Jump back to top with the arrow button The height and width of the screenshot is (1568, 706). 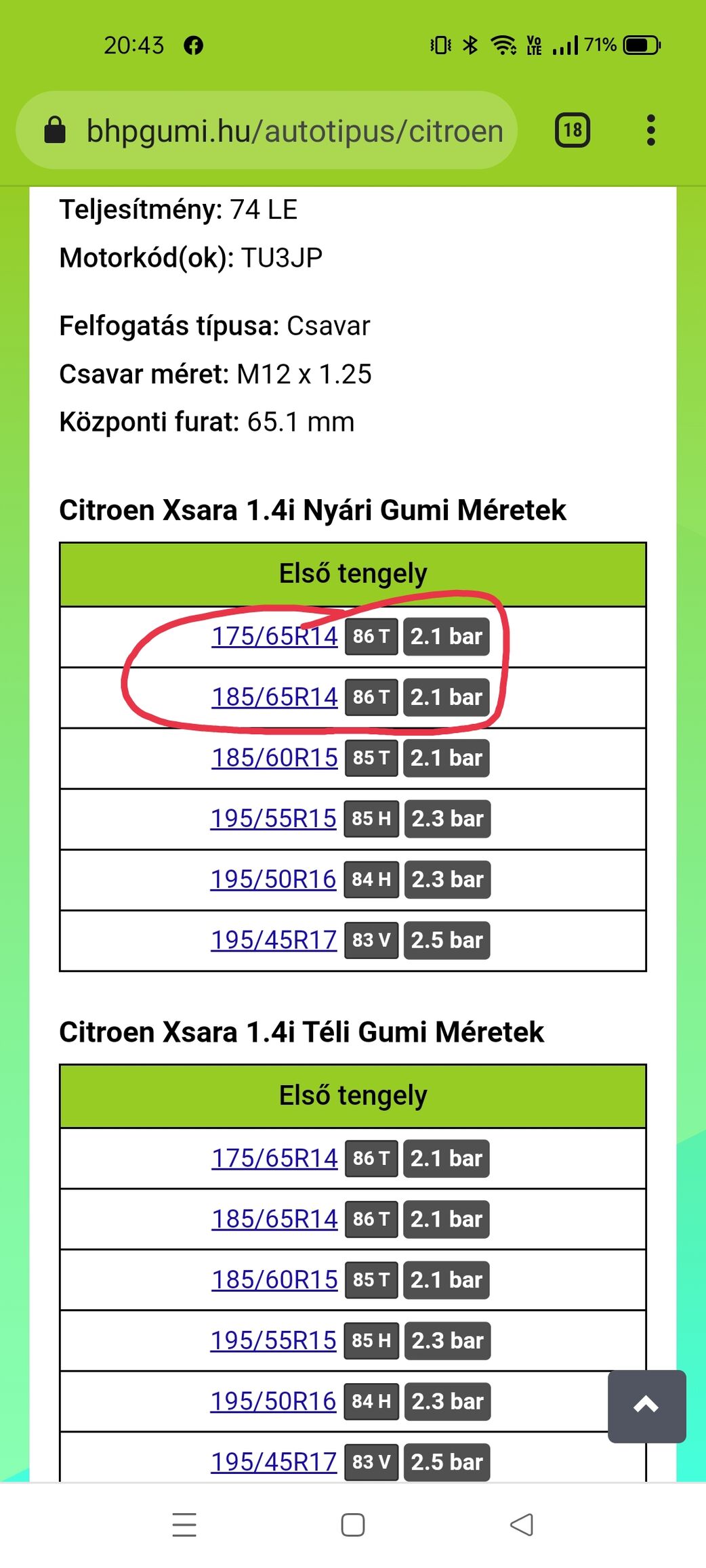coord(646,1405)
